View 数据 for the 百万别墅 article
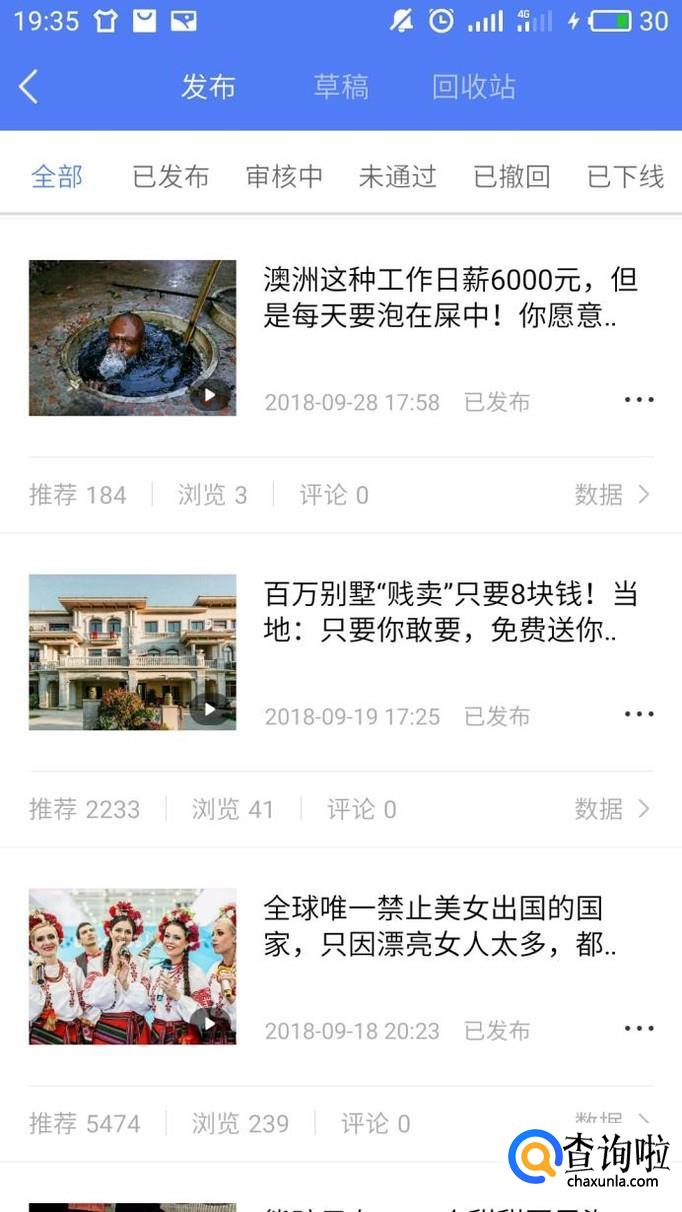Image resolution: width=682 pixels, height=1212 pixels. (x=612, y=808)
